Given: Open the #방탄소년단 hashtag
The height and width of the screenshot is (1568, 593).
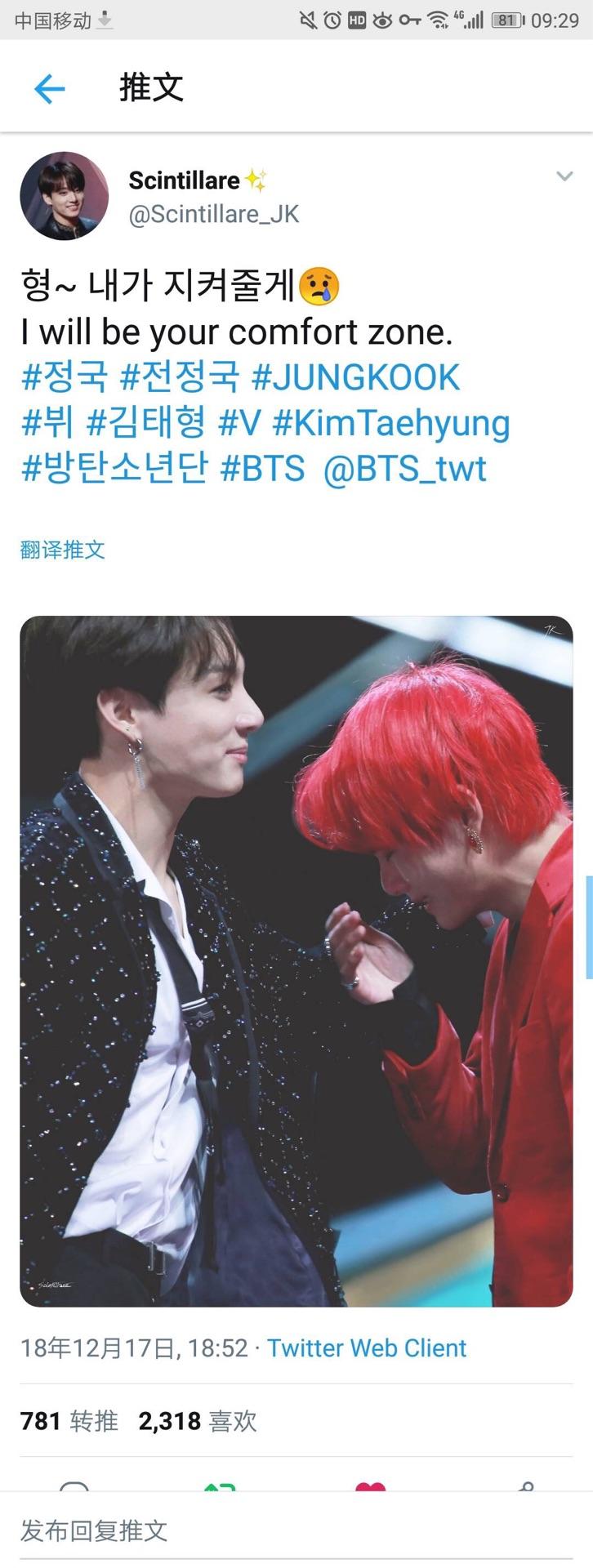Looking at the screenshot, I should click(114, 469).
